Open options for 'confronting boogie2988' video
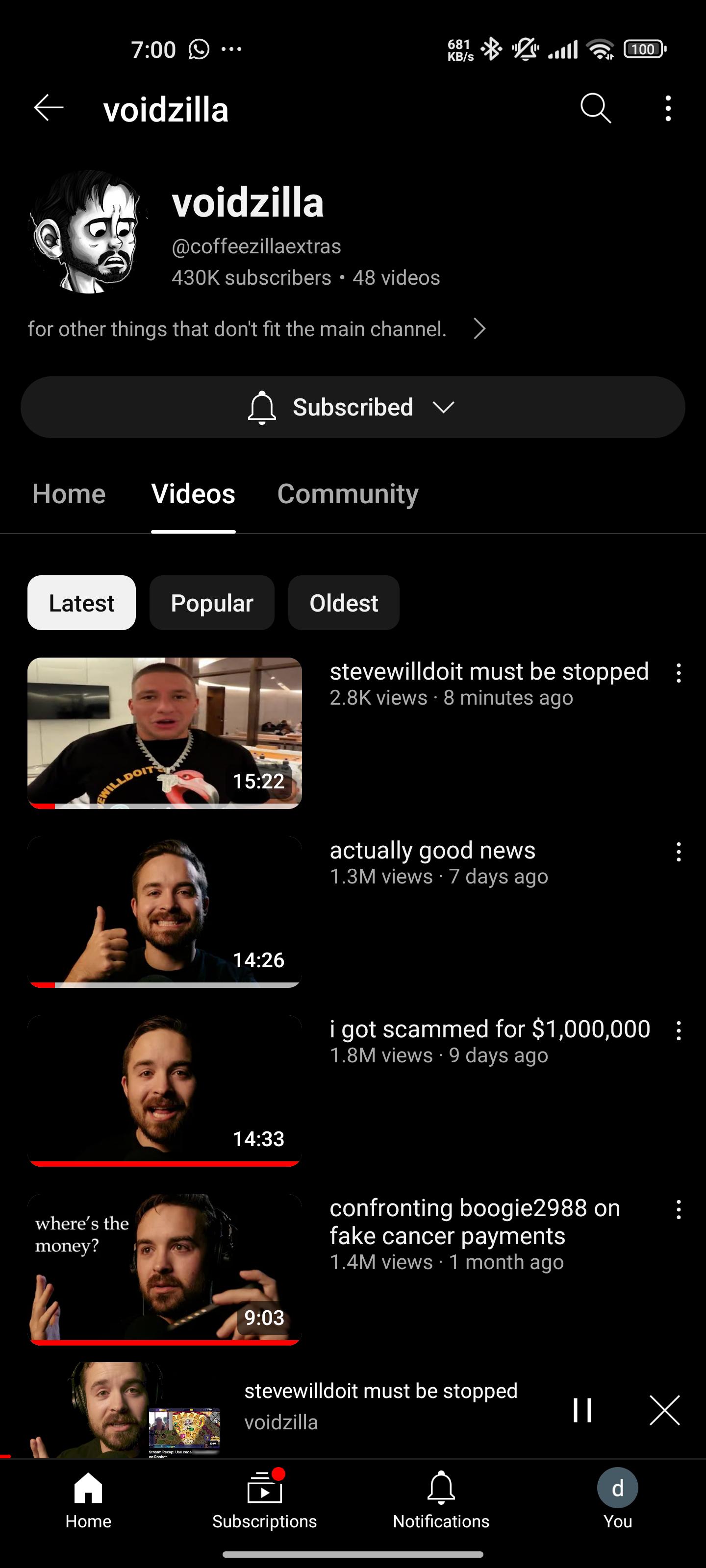The height and width of the screenshot is (1568, 706). tap(678, 1209)
